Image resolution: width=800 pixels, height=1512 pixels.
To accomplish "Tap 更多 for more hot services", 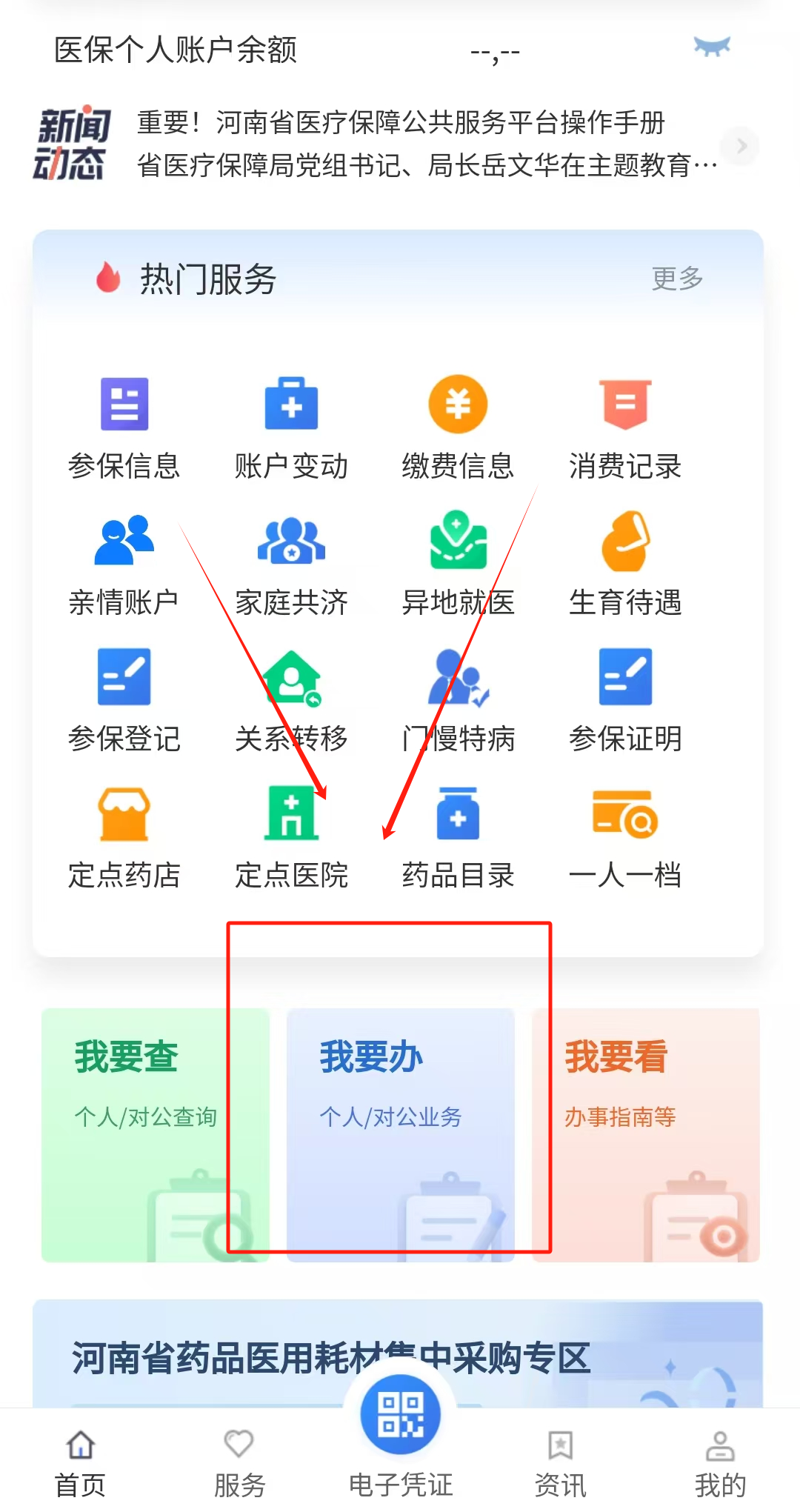I will pyautogui.click(x=677, y=279).
